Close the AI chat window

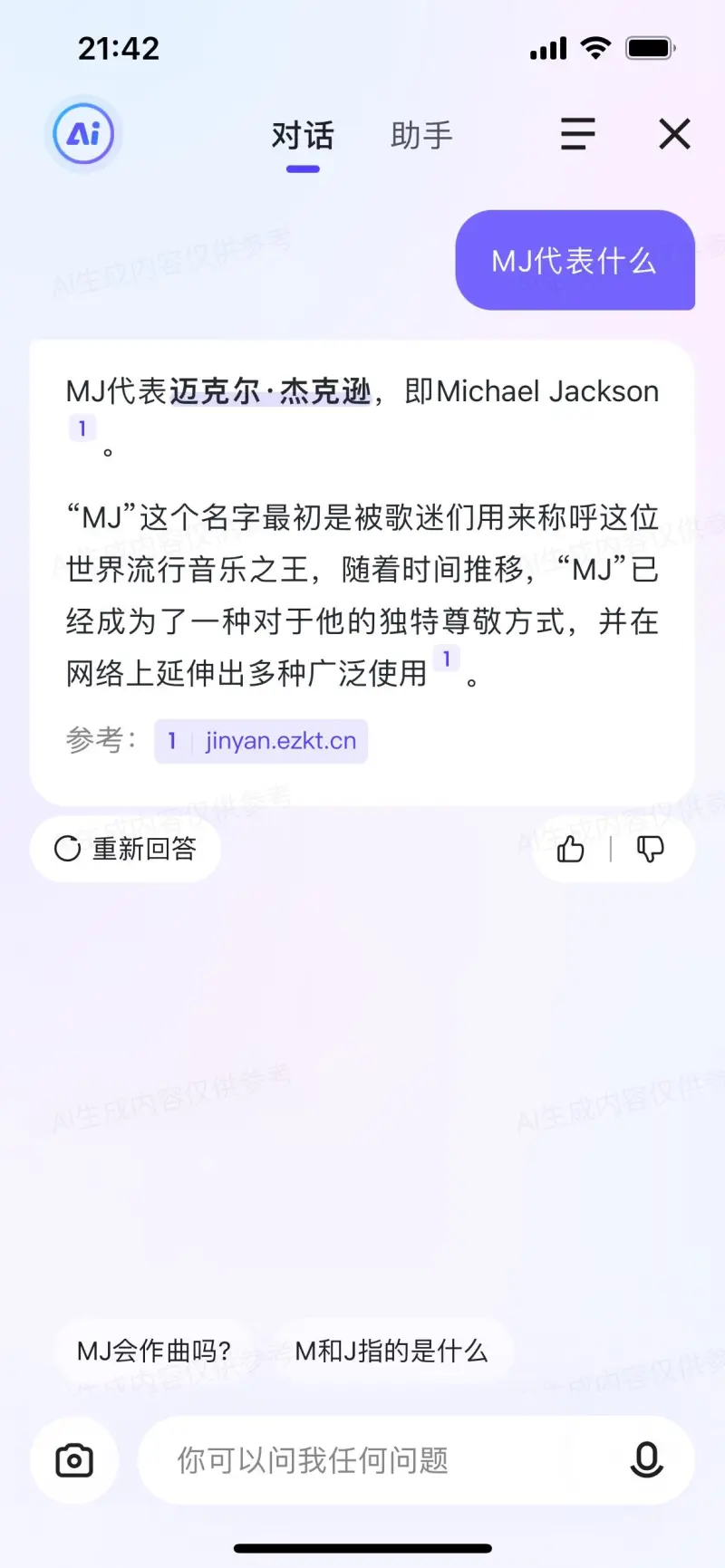click(x=674, y=134)
